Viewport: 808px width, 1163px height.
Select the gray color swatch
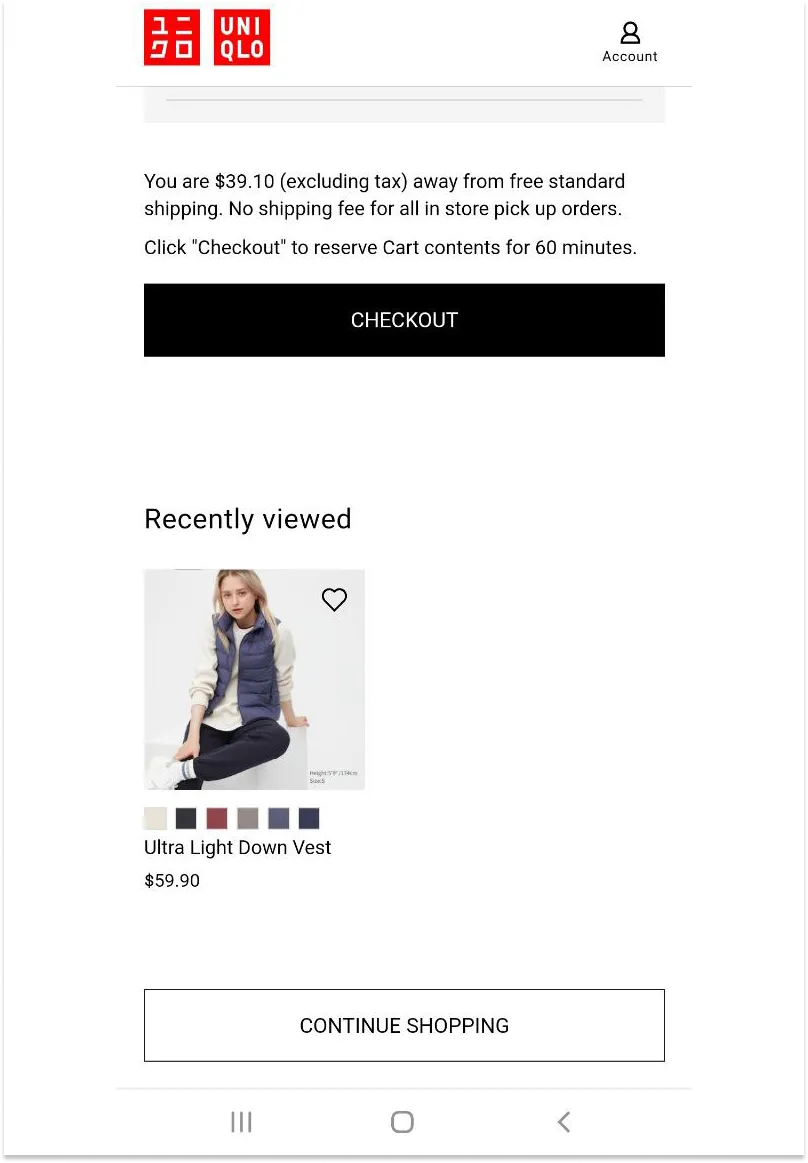point(247,818)
